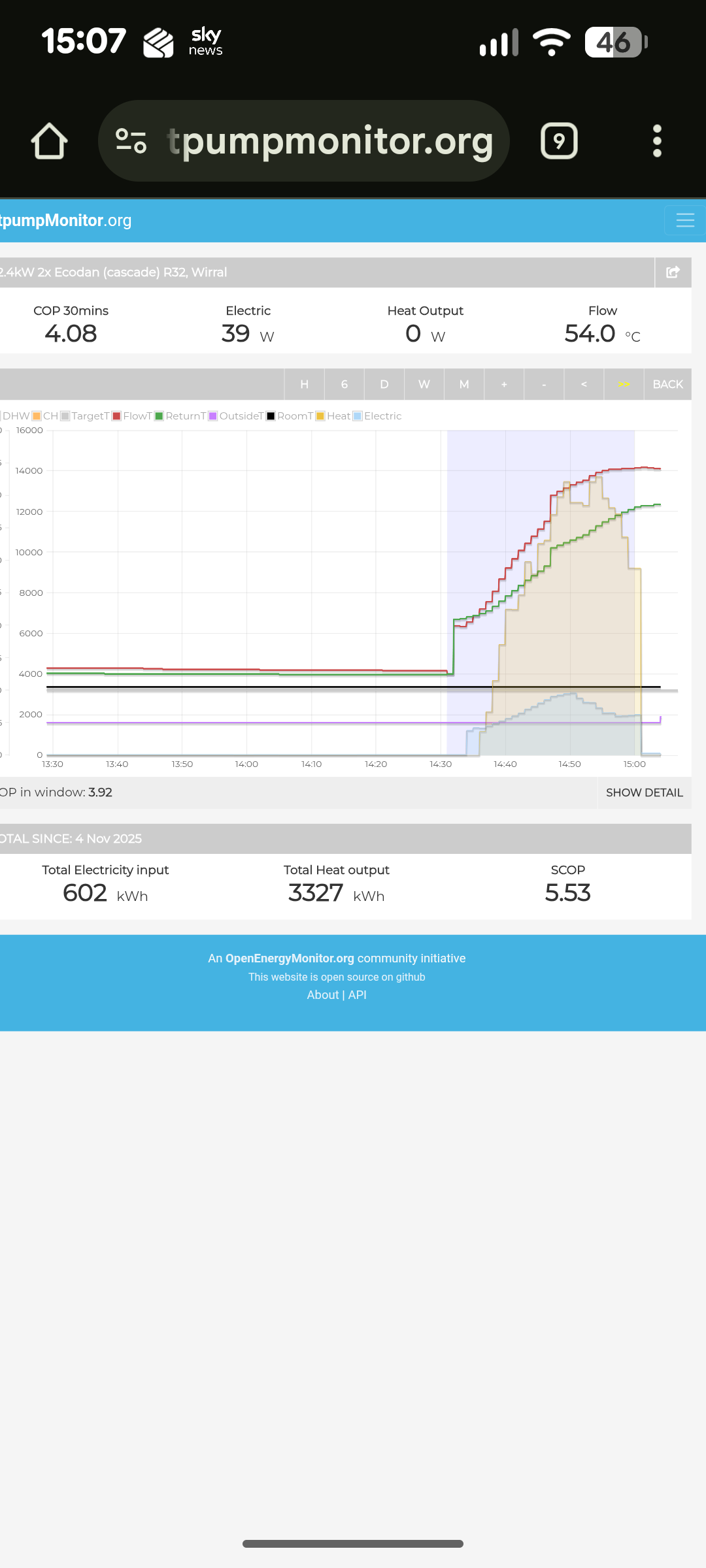Tap the BACK button
706x1568 pixels.
pos(667,384)
